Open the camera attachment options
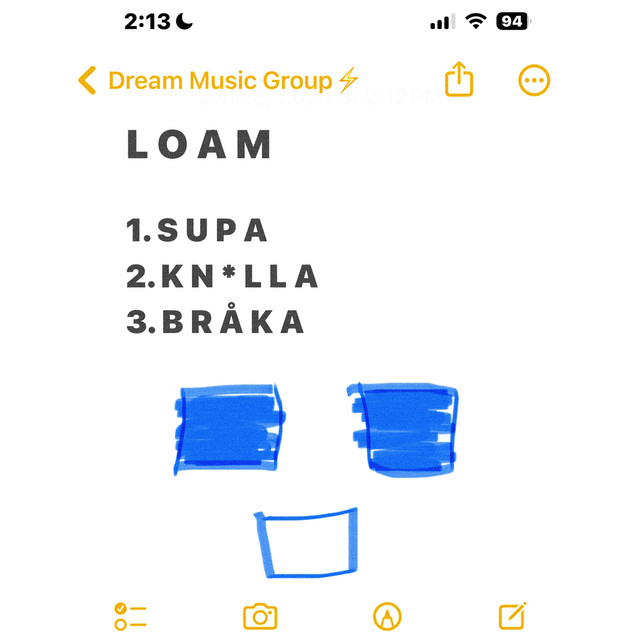Screen dimensions: 640x640 click(x=260, y=616)
